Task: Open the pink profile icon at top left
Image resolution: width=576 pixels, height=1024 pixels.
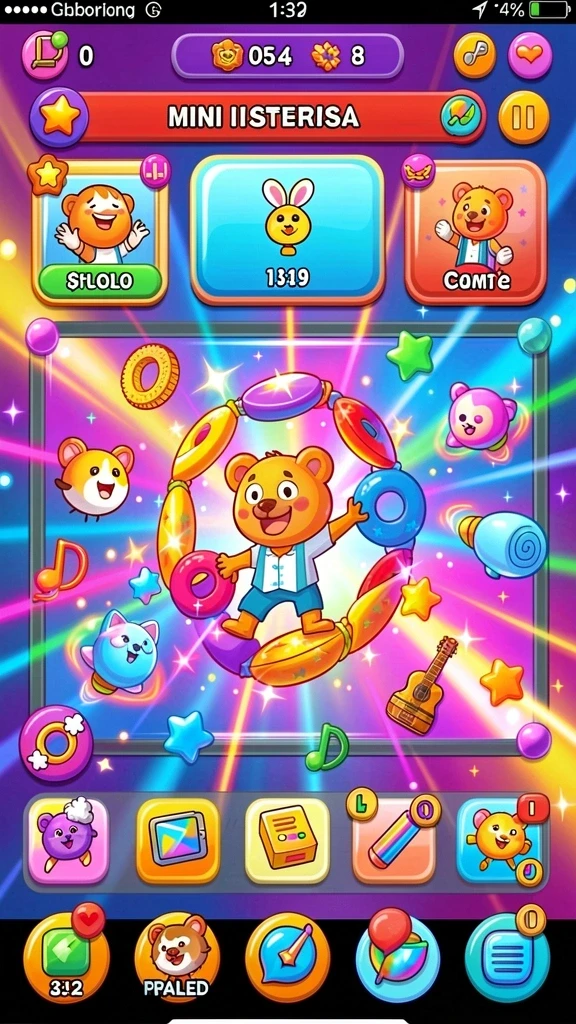Action: click(x=44, y=55)
